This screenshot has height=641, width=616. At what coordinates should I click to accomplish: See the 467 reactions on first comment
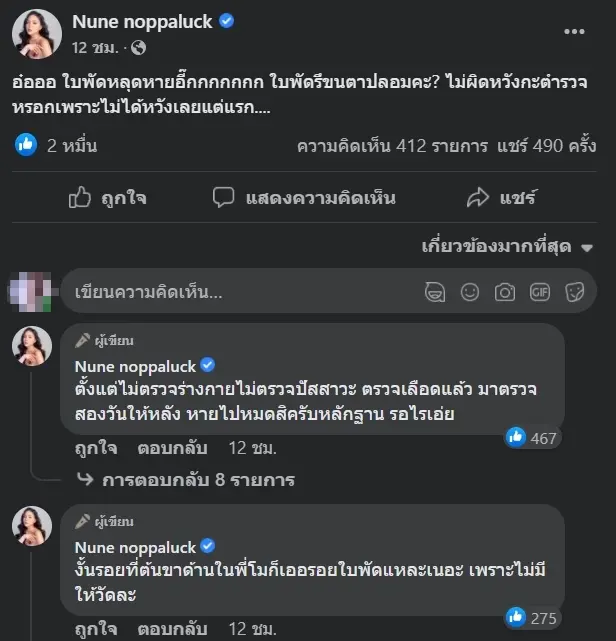[x=533, y=437]
